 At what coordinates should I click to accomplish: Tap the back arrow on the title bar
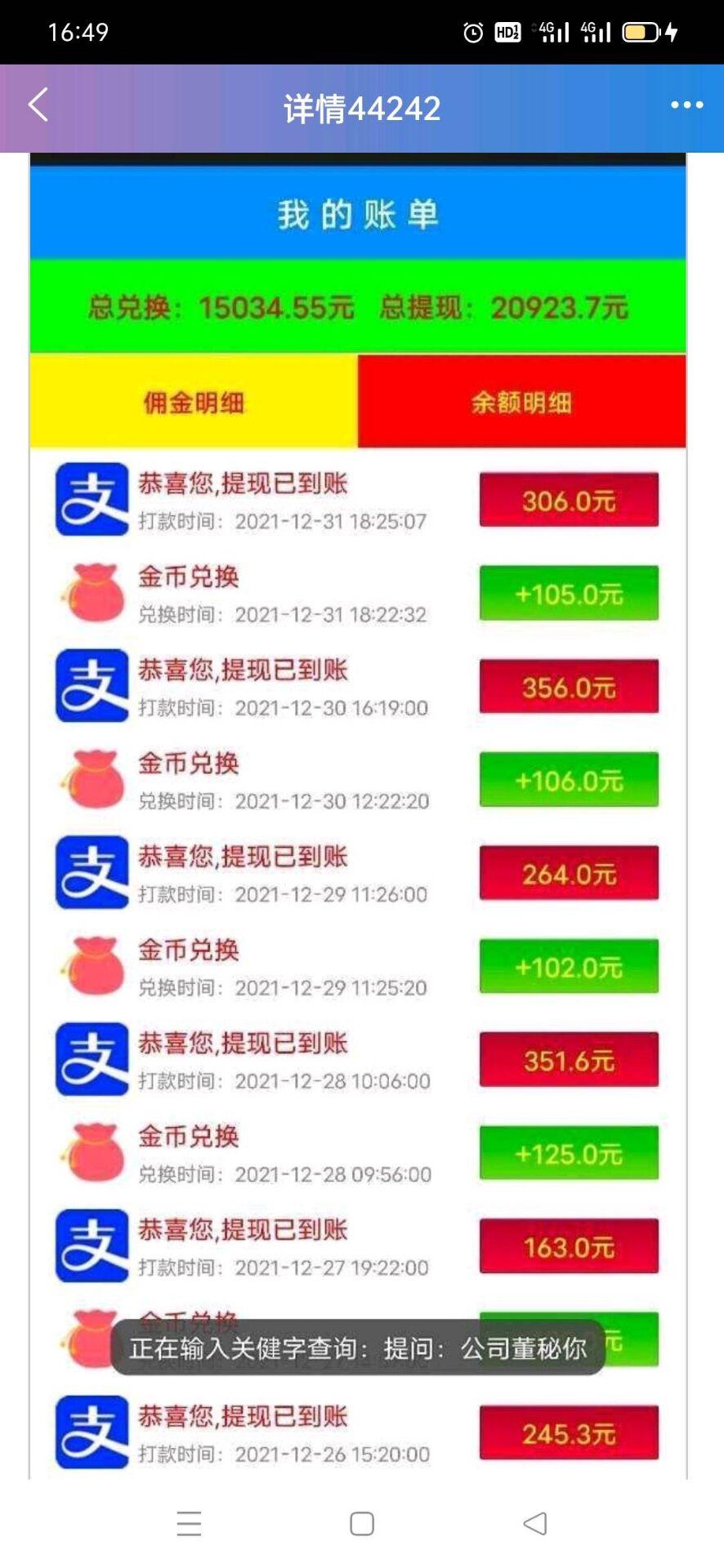click(37, 105)
